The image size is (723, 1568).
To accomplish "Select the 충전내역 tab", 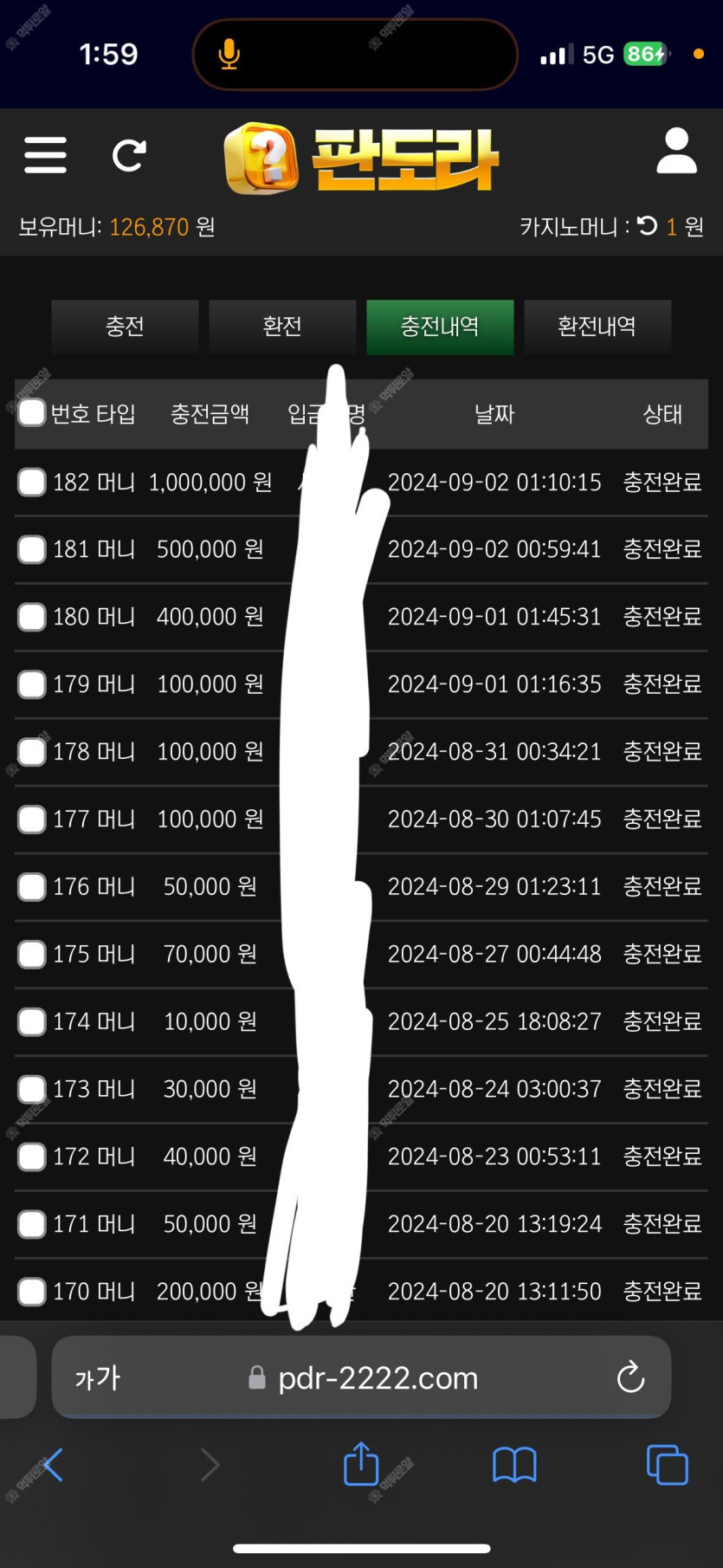I will pyautogui.click(x=440, y=327).
